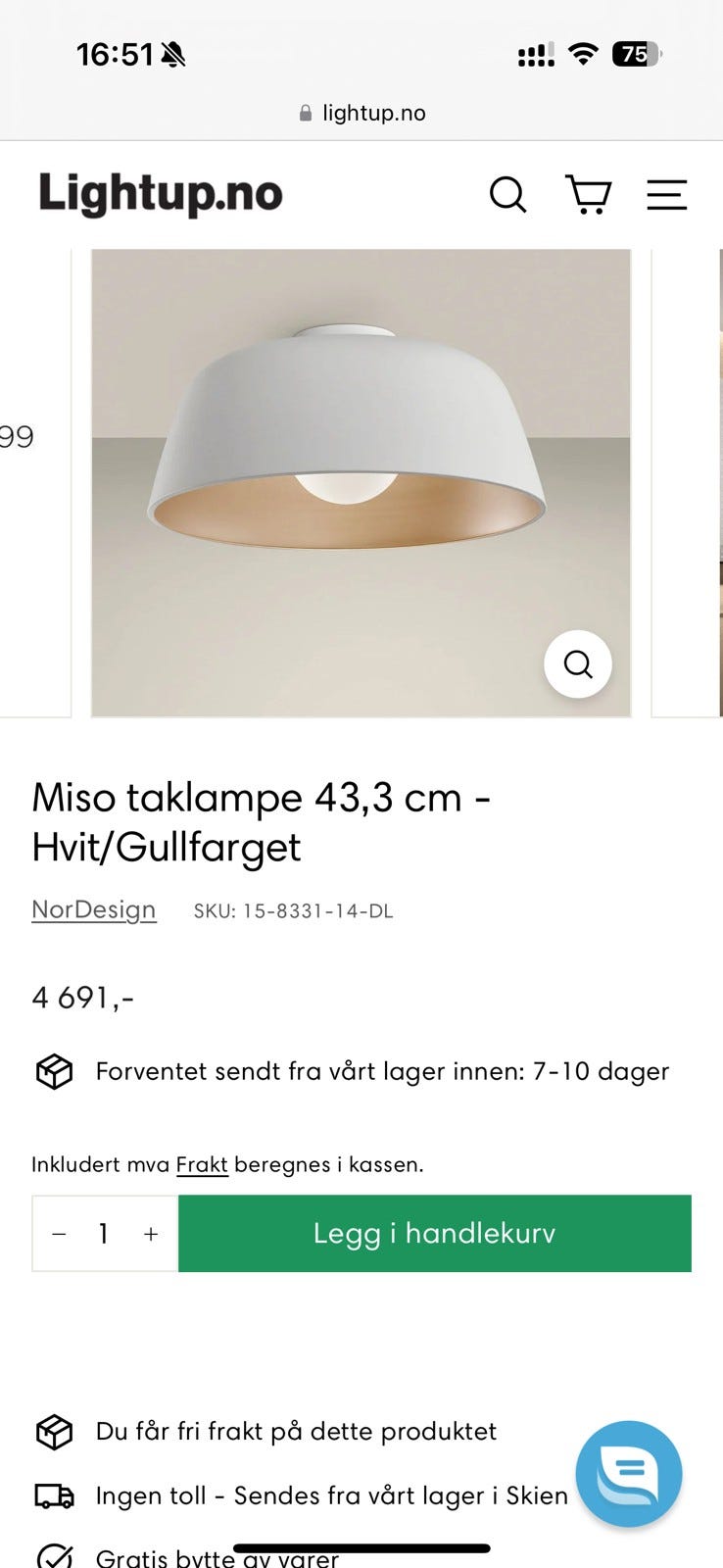723x1568 pixels.
Task: Click the delivery truck icon near 'Ingen toll'
Action: point(56,1495)
